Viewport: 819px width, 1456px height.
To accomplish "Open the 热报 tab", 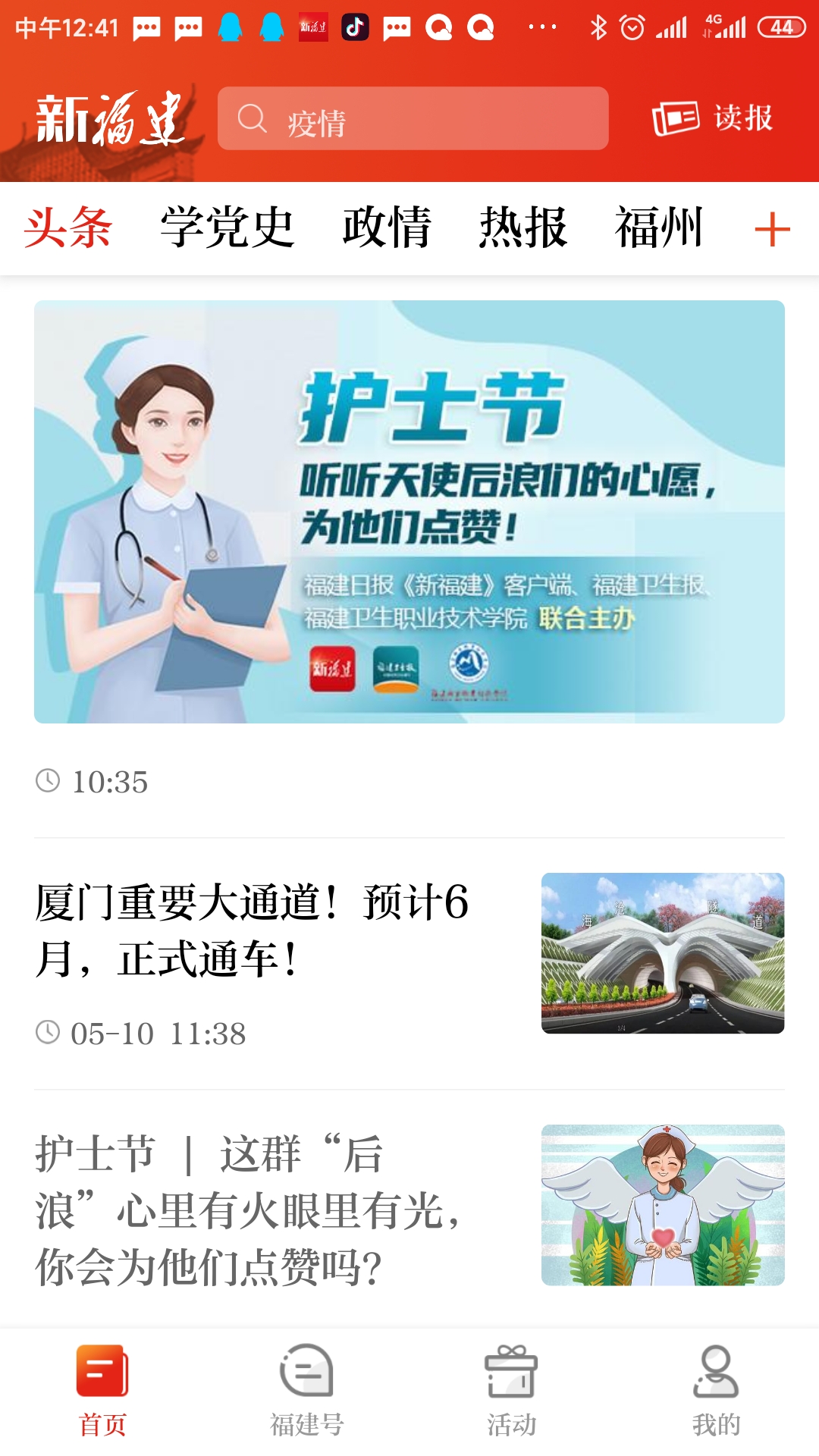I will tap(522, 227).
